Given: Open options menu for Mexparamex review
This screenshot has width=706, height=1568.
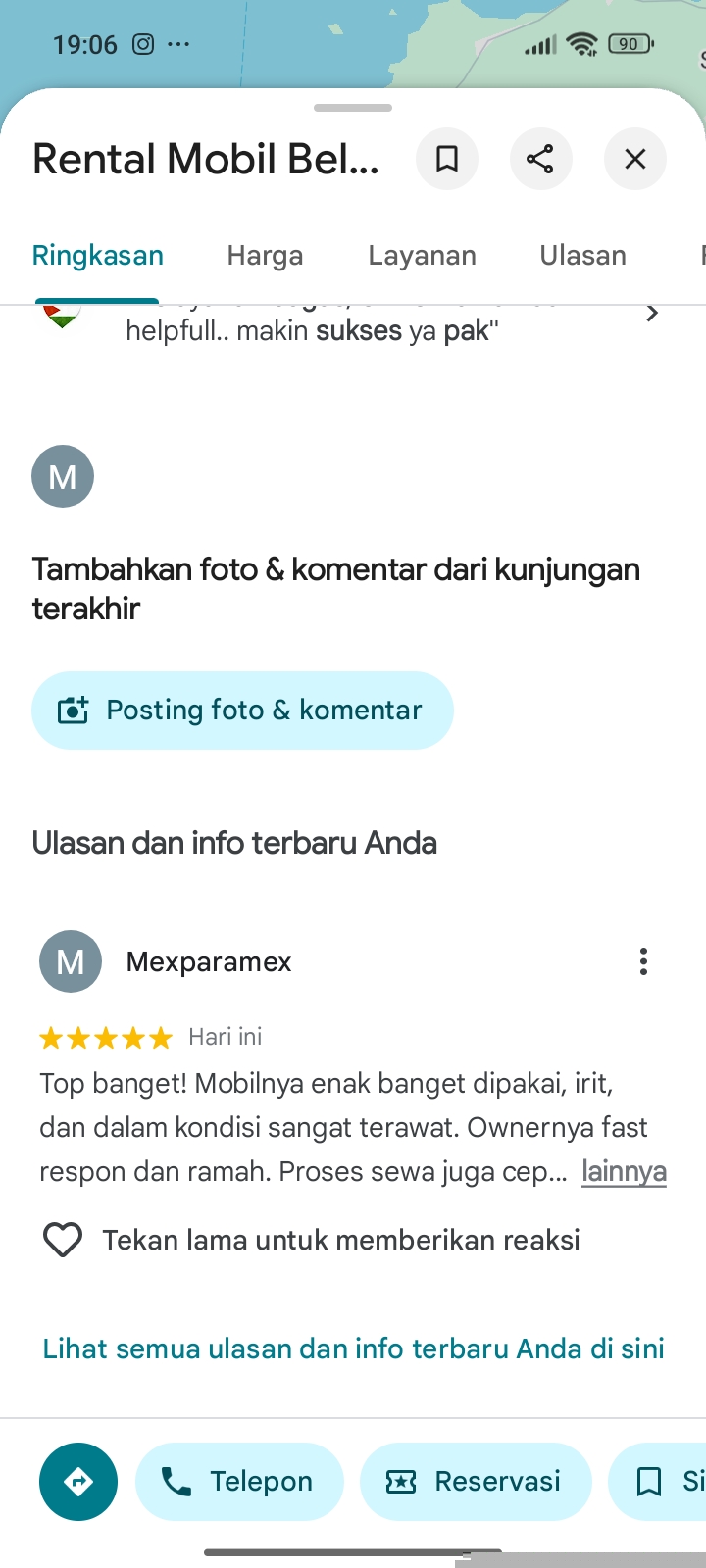Looking at the screenshot, I should tap(643, 961).
